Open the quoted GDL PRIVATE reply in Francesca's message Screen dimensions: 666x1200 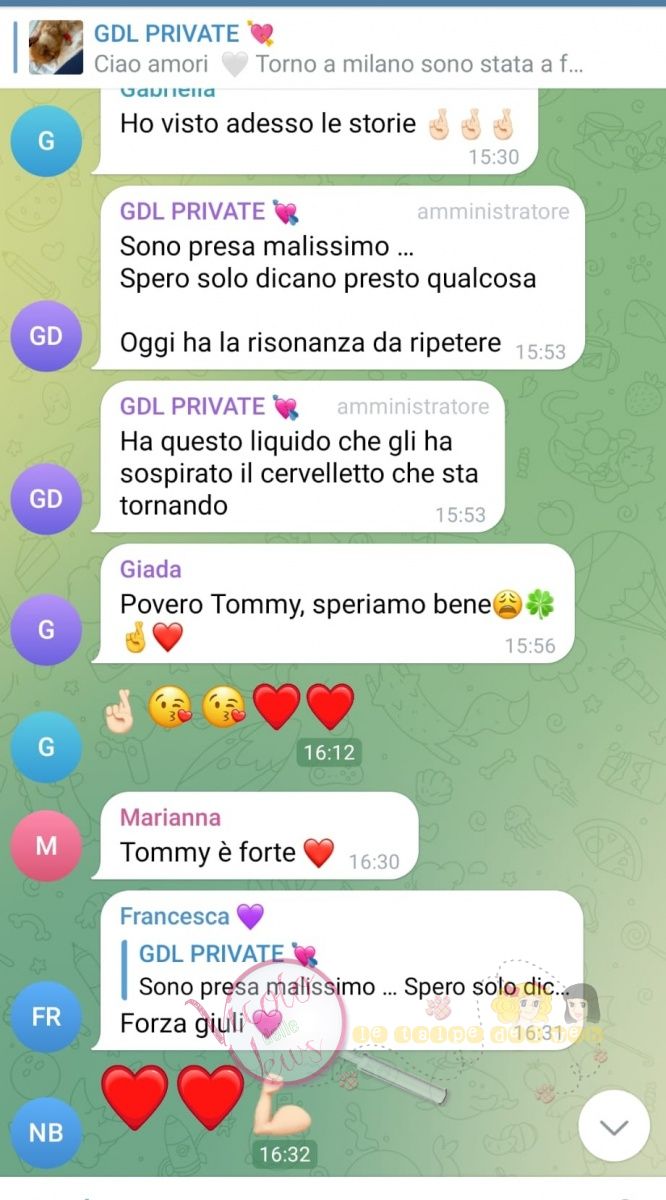350,970
